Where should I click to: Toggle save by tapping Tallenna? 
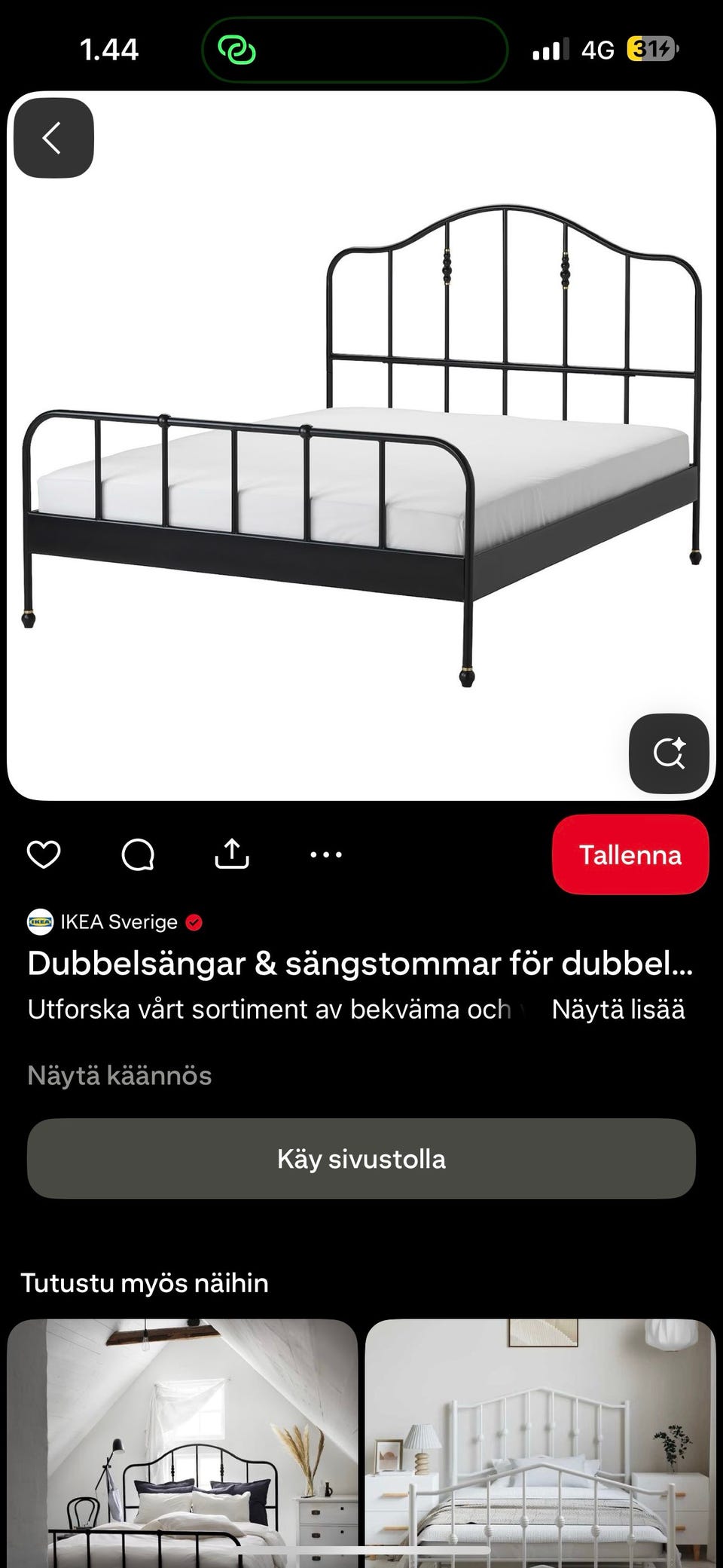coord(630,855)
